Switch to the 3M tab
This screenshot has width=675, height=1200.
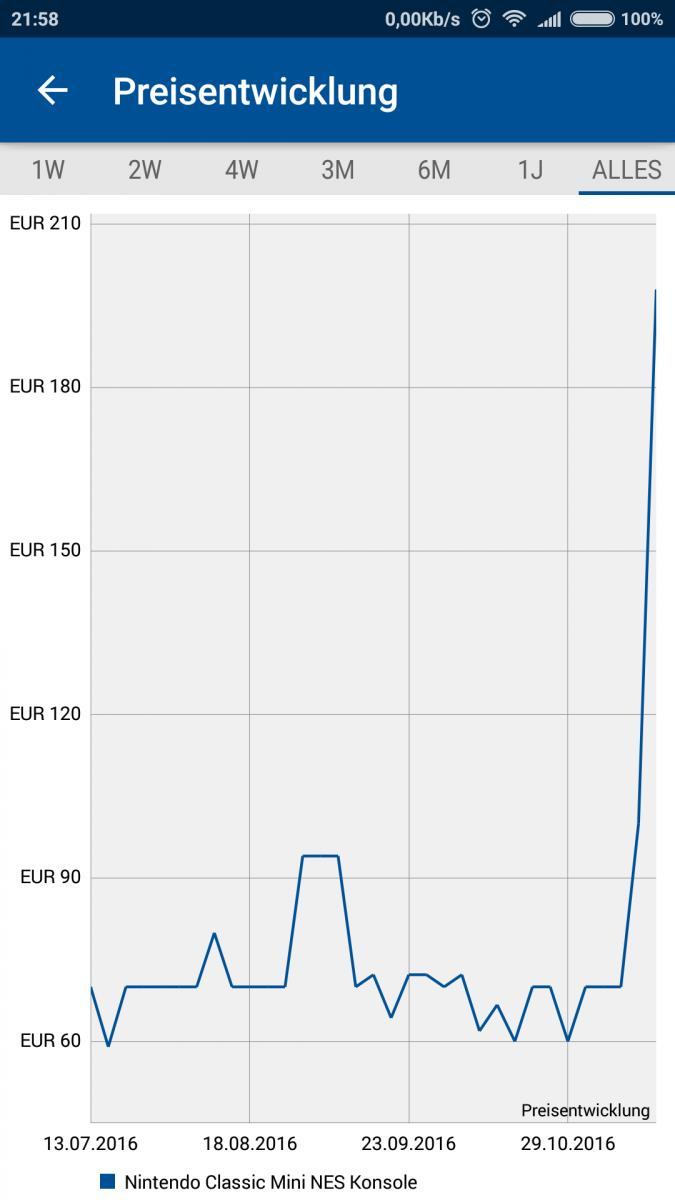338,170
